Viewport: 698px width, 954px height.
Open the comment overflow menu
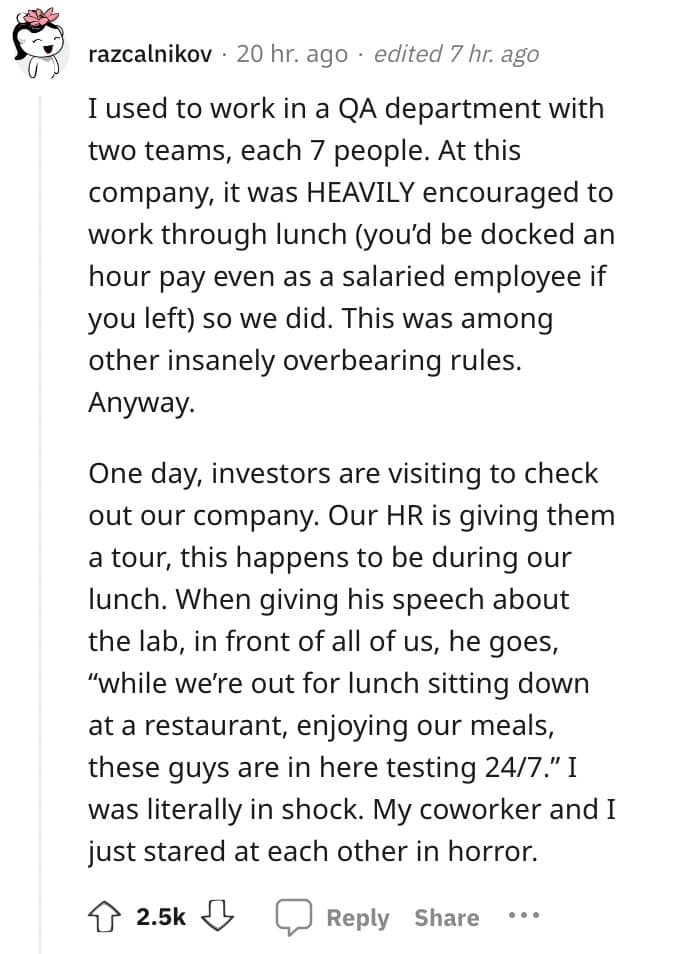tap(523, 917)
